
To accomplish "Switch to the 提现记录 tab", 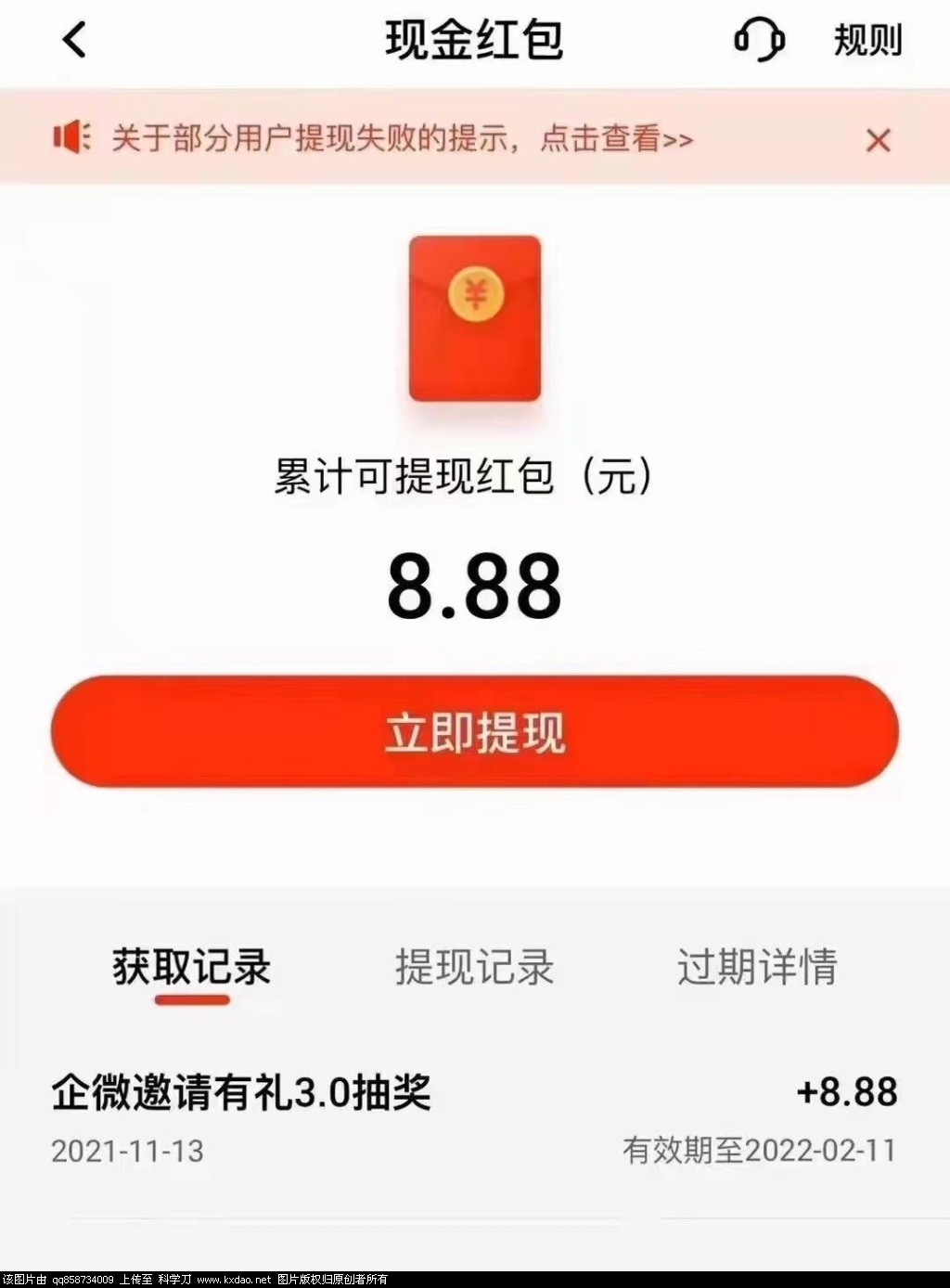I will click(x=474, y=967).
